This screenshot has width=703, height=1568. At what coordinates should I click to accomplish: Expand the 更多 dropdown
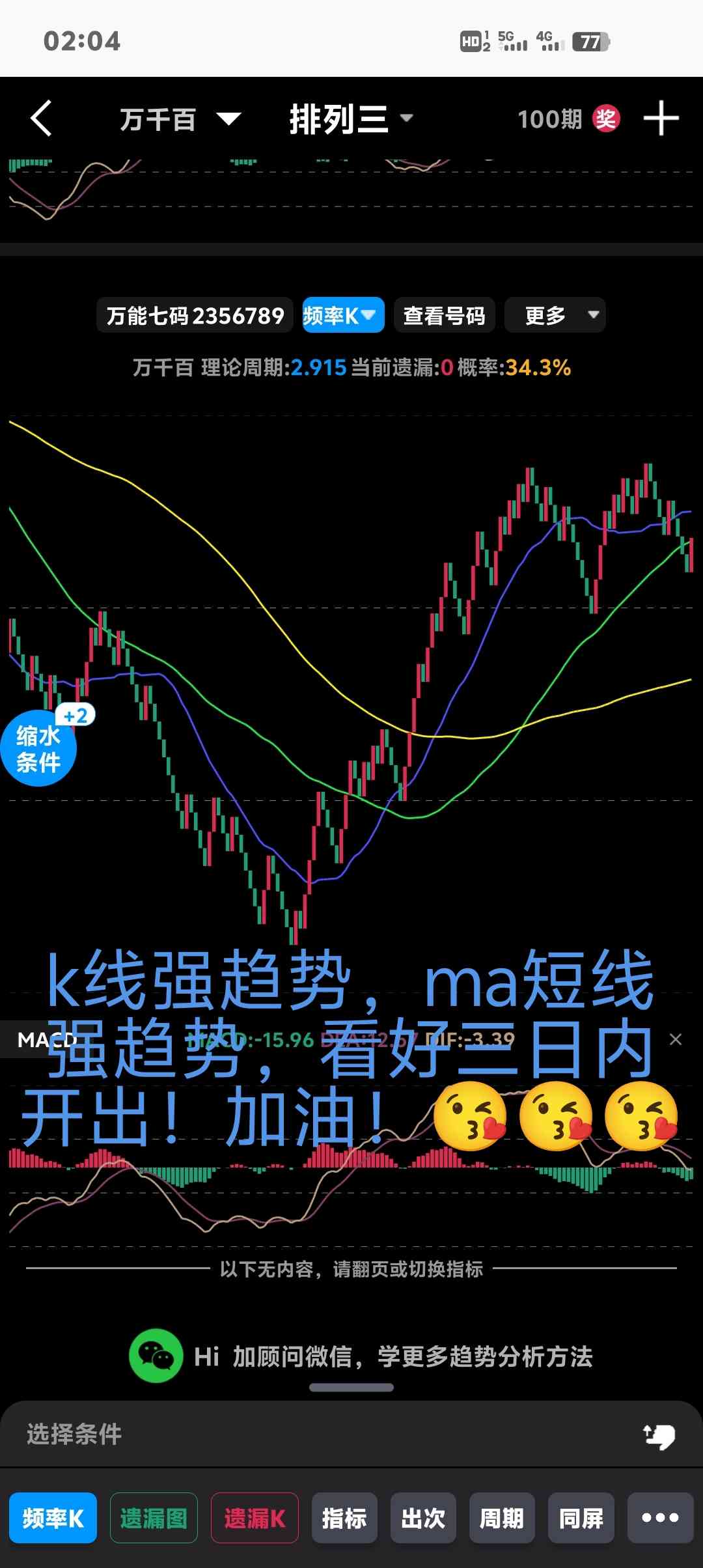(x=555, y=316)
